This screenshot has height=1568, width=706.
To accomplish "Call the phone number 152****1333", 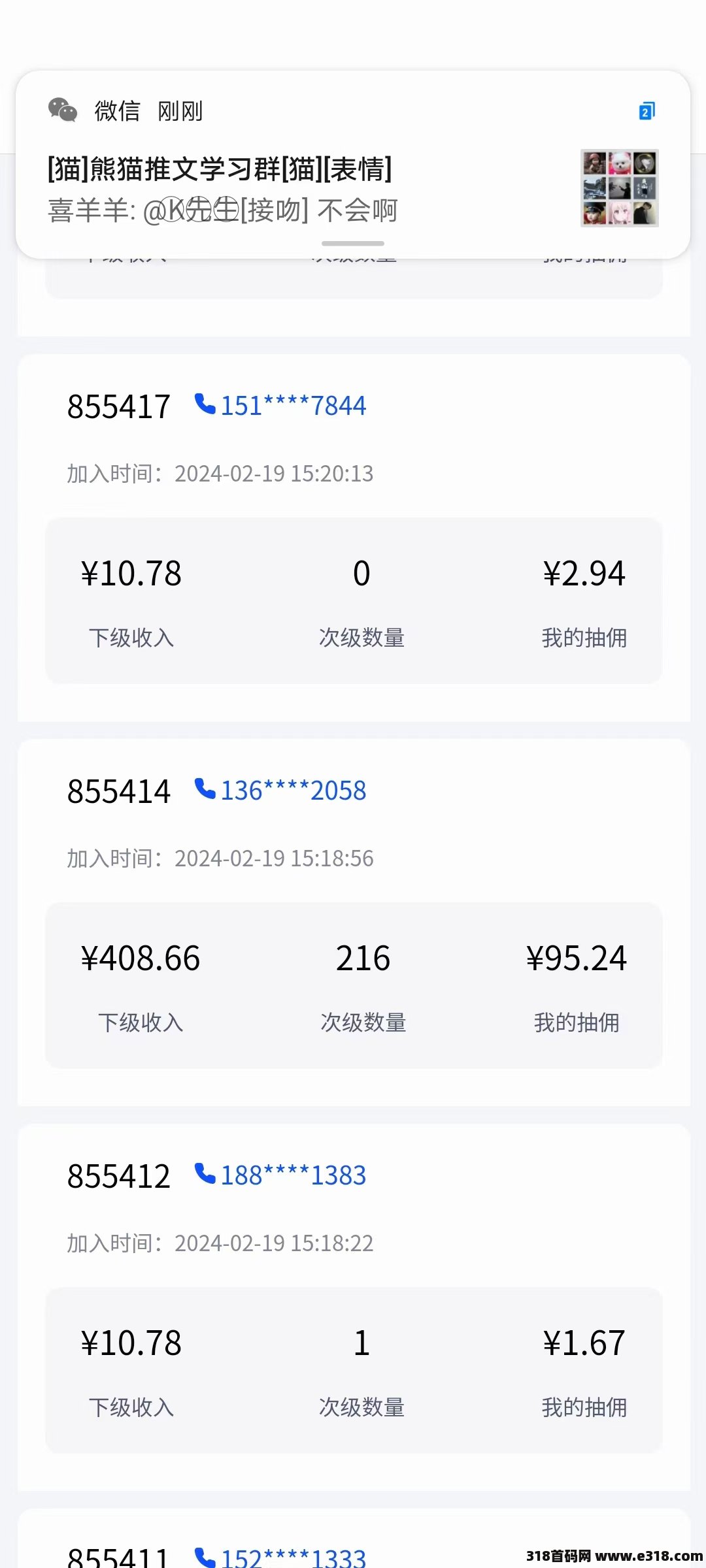I will (280, 1558).
